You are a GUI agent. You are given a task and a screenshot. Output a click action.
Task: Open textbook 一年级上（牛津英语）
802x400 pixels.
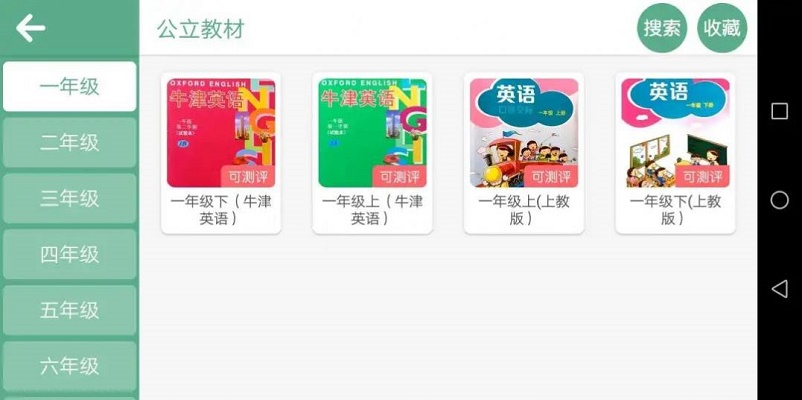(x=372, y=152)
